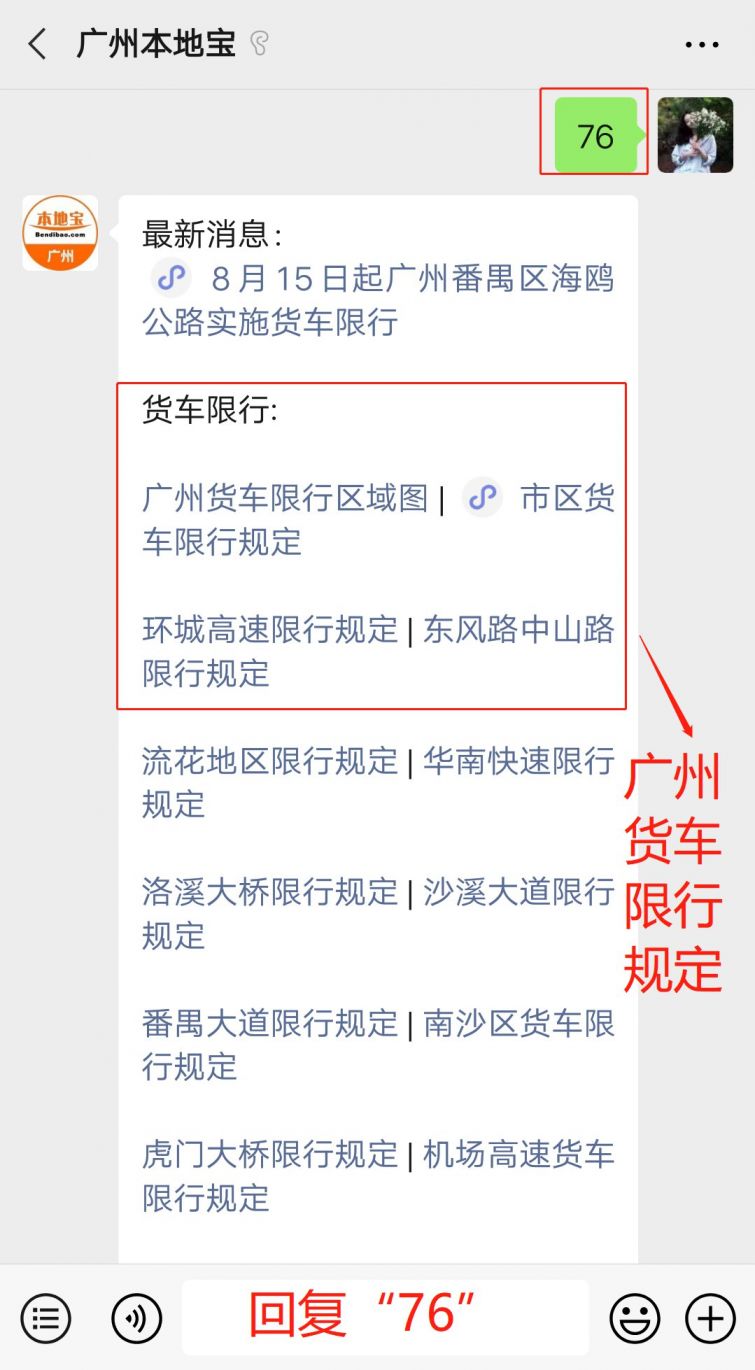Switch to voice message input
This screenshot has width=755, height=1370.
coord(137,1317)
